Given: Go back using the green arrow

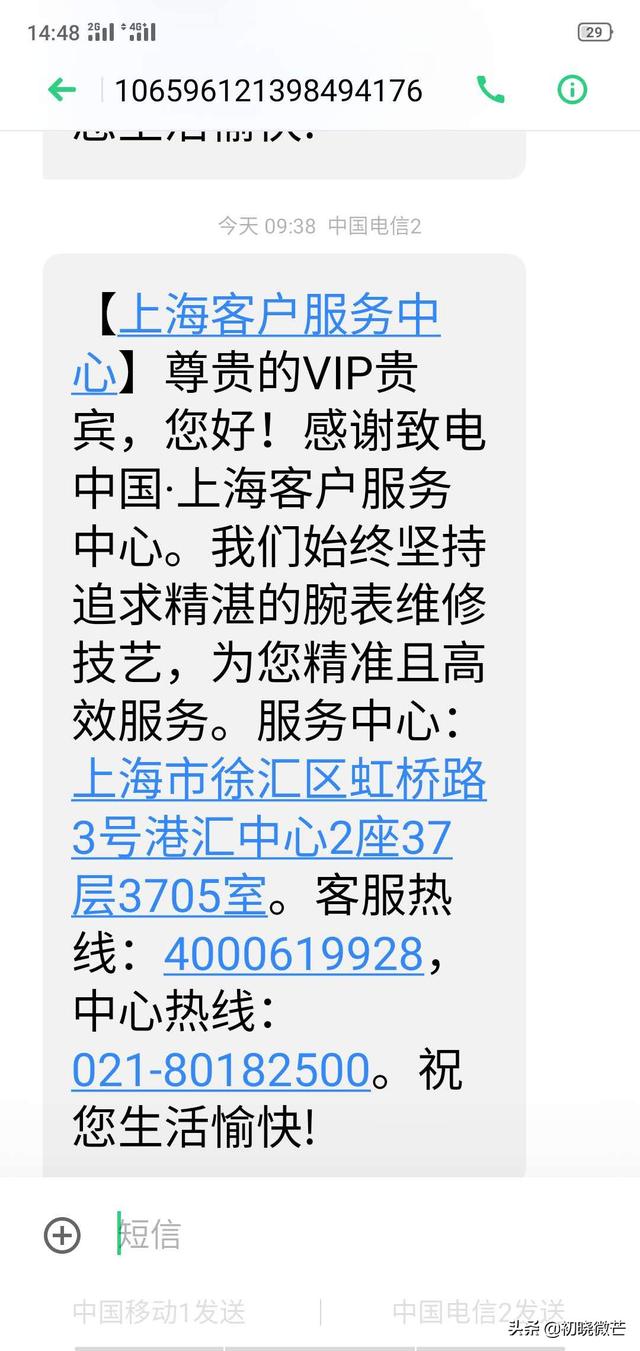Looking at the screenshot, I should click(62, 90).
